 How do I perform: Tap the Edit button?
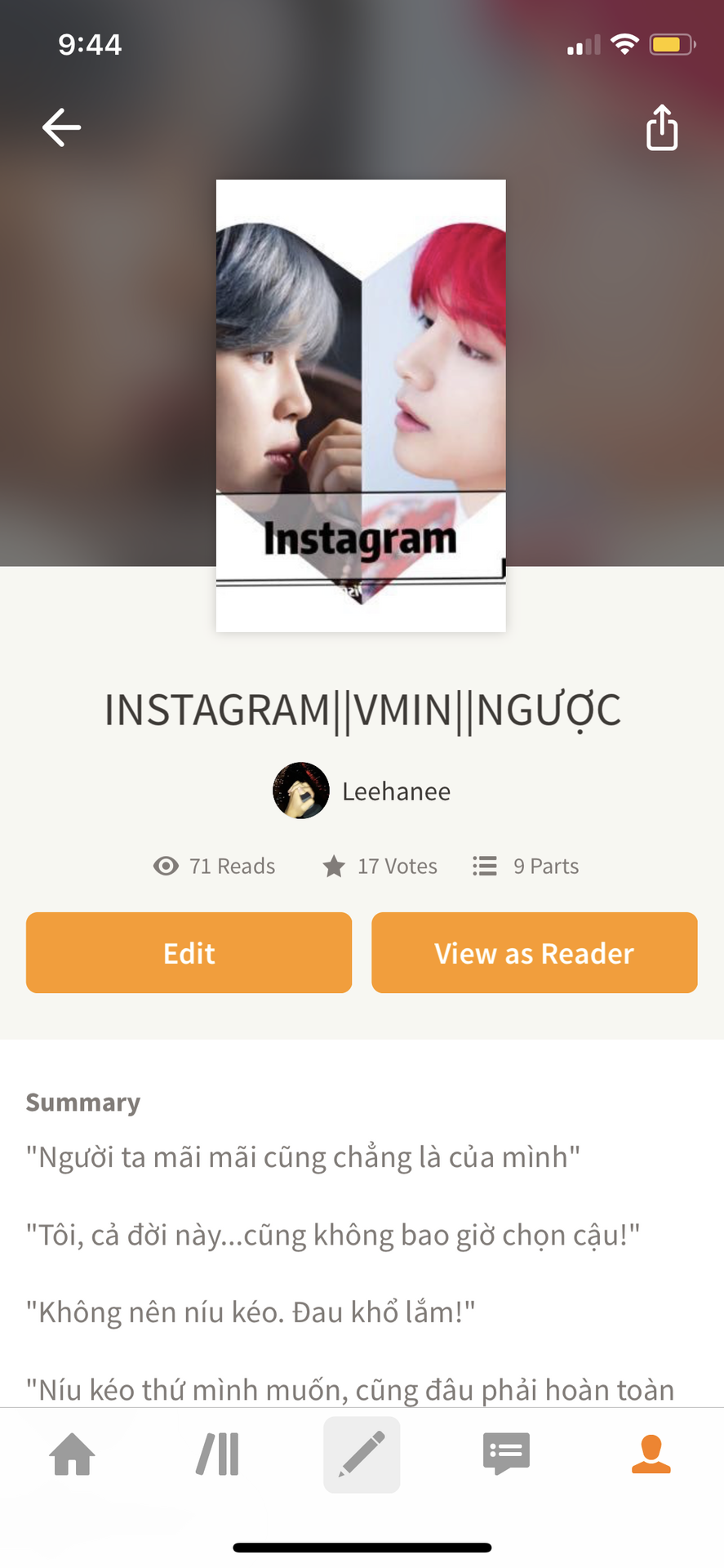tap(189, 952)
